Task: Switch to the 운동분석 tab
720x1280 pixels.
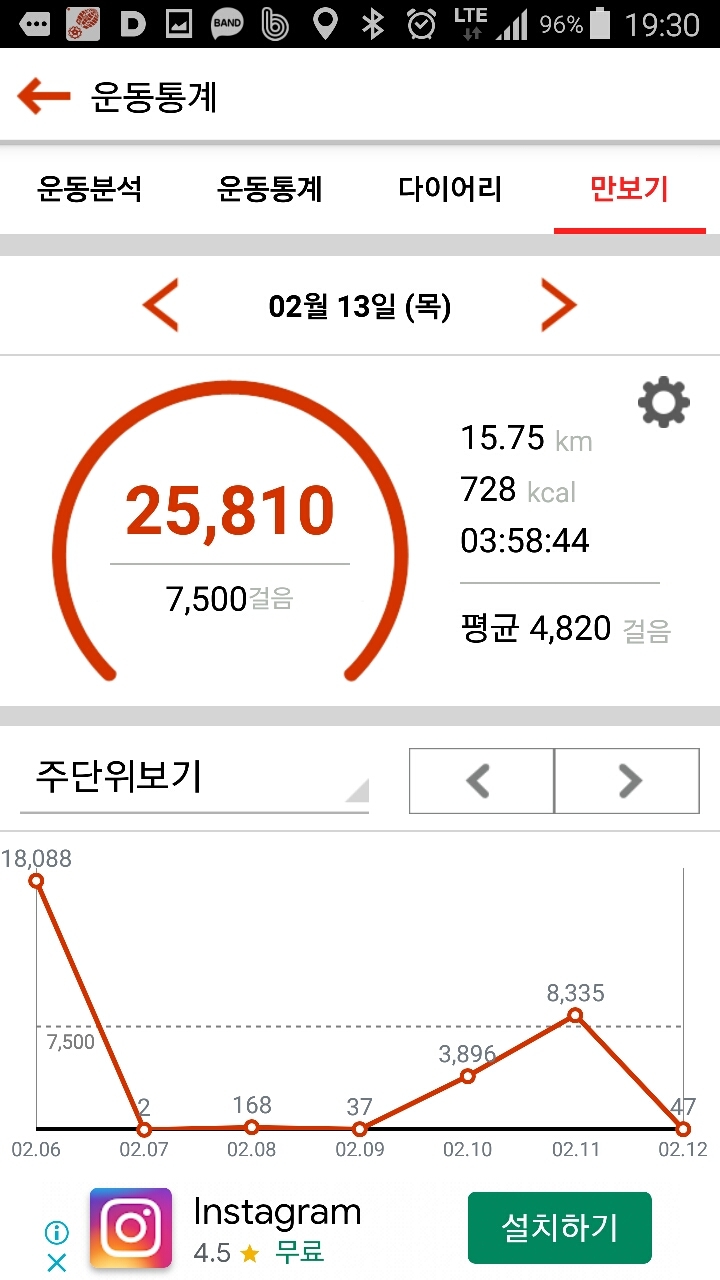Action: point(90,188)
